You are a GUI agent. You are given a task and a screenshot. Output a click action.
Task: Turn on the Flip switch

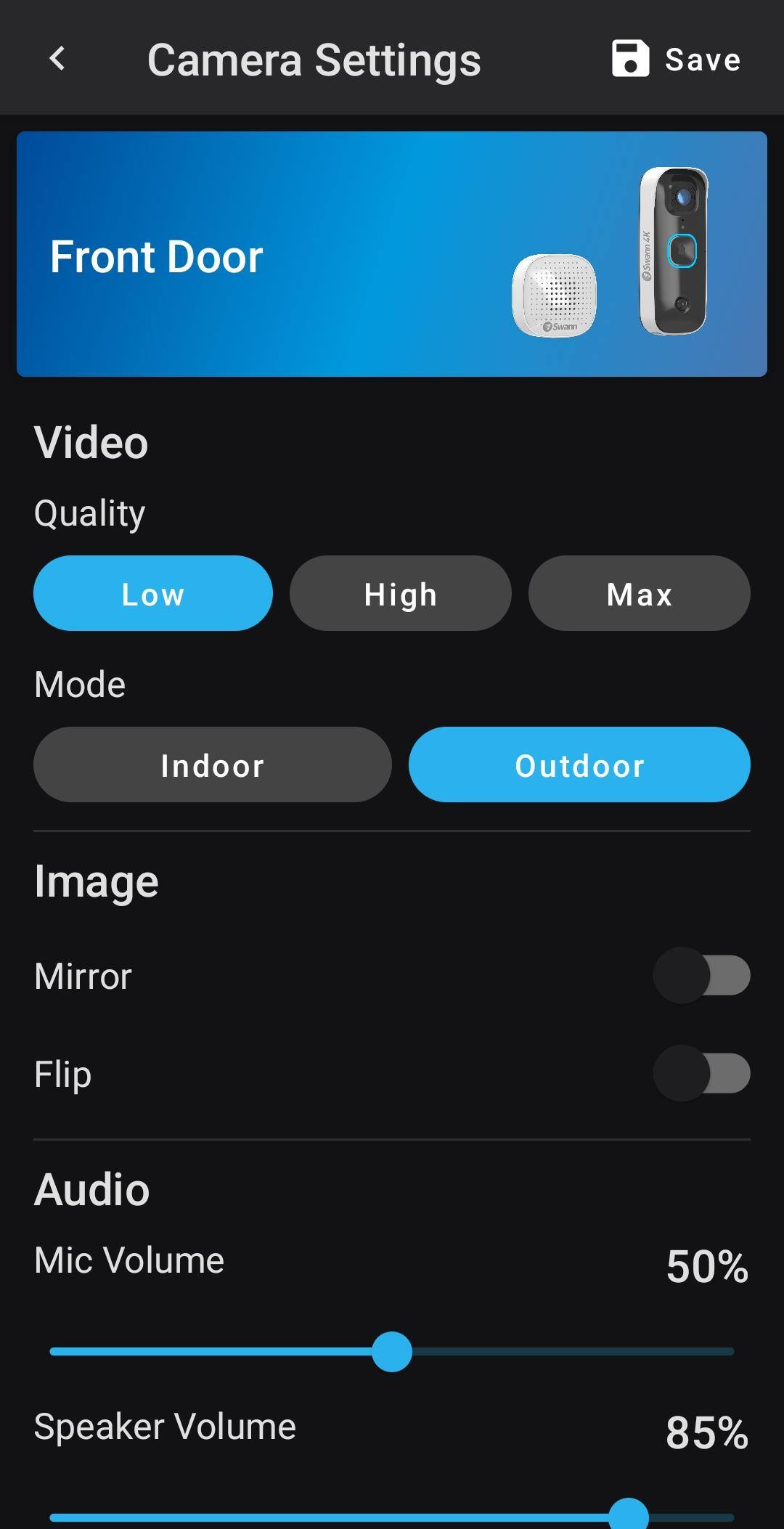point(701,1073)
